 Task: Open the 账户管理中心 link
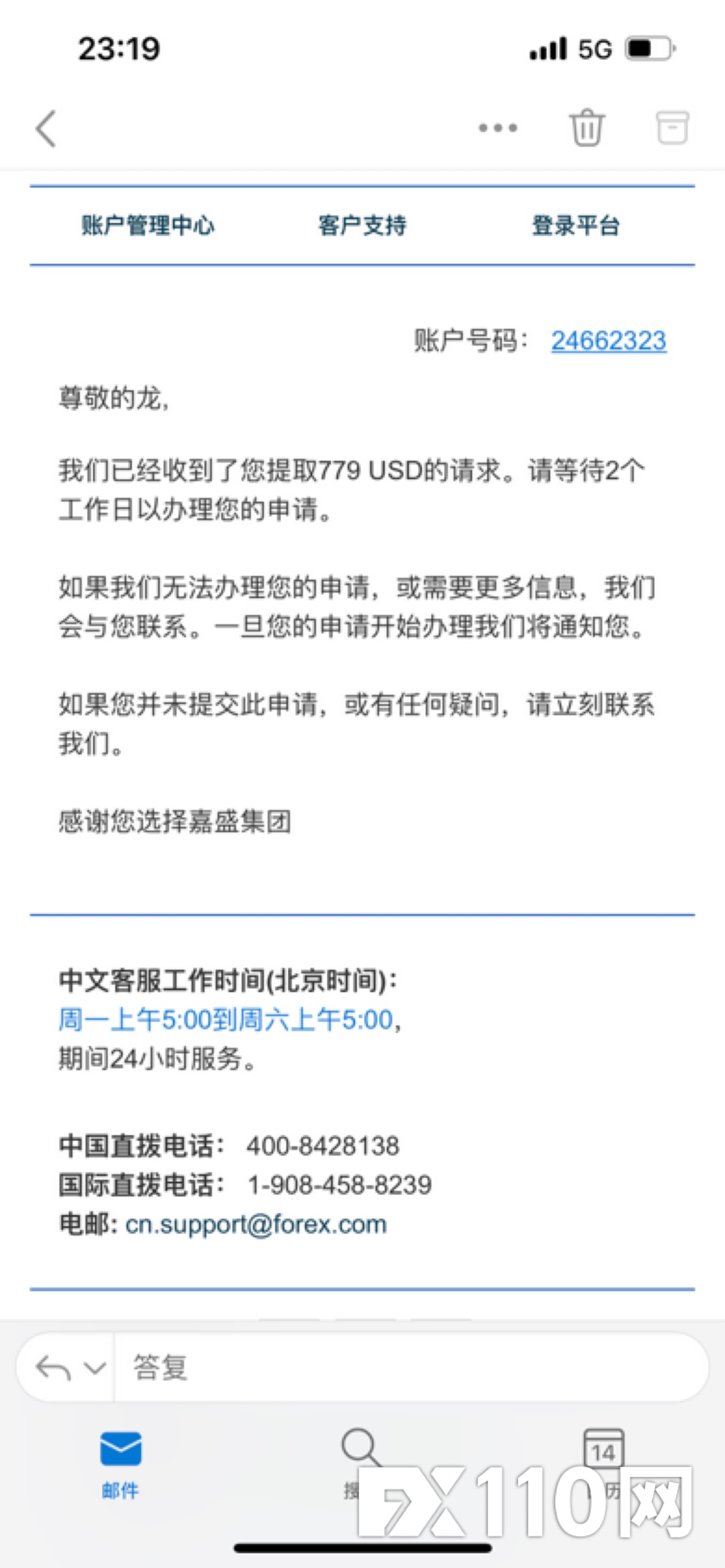pyautogui.click(x=147, y=225)
